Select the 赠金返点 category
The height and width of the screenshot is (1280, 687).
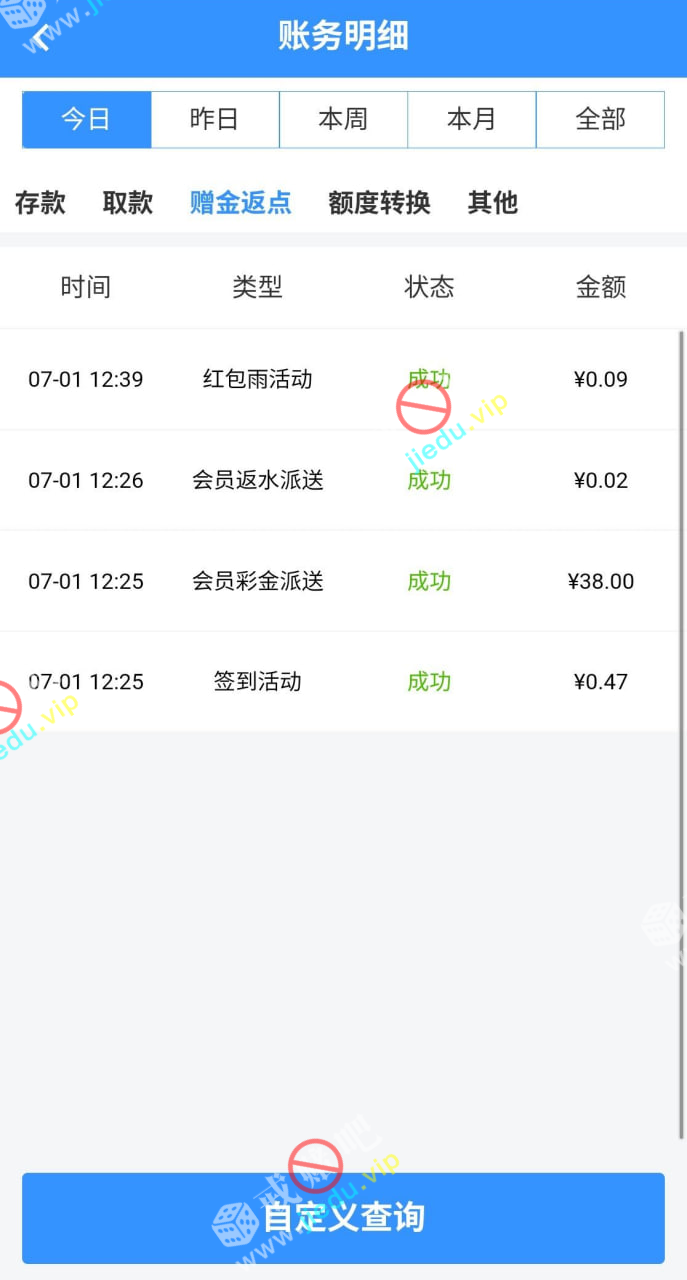click(x=241, y=202)
